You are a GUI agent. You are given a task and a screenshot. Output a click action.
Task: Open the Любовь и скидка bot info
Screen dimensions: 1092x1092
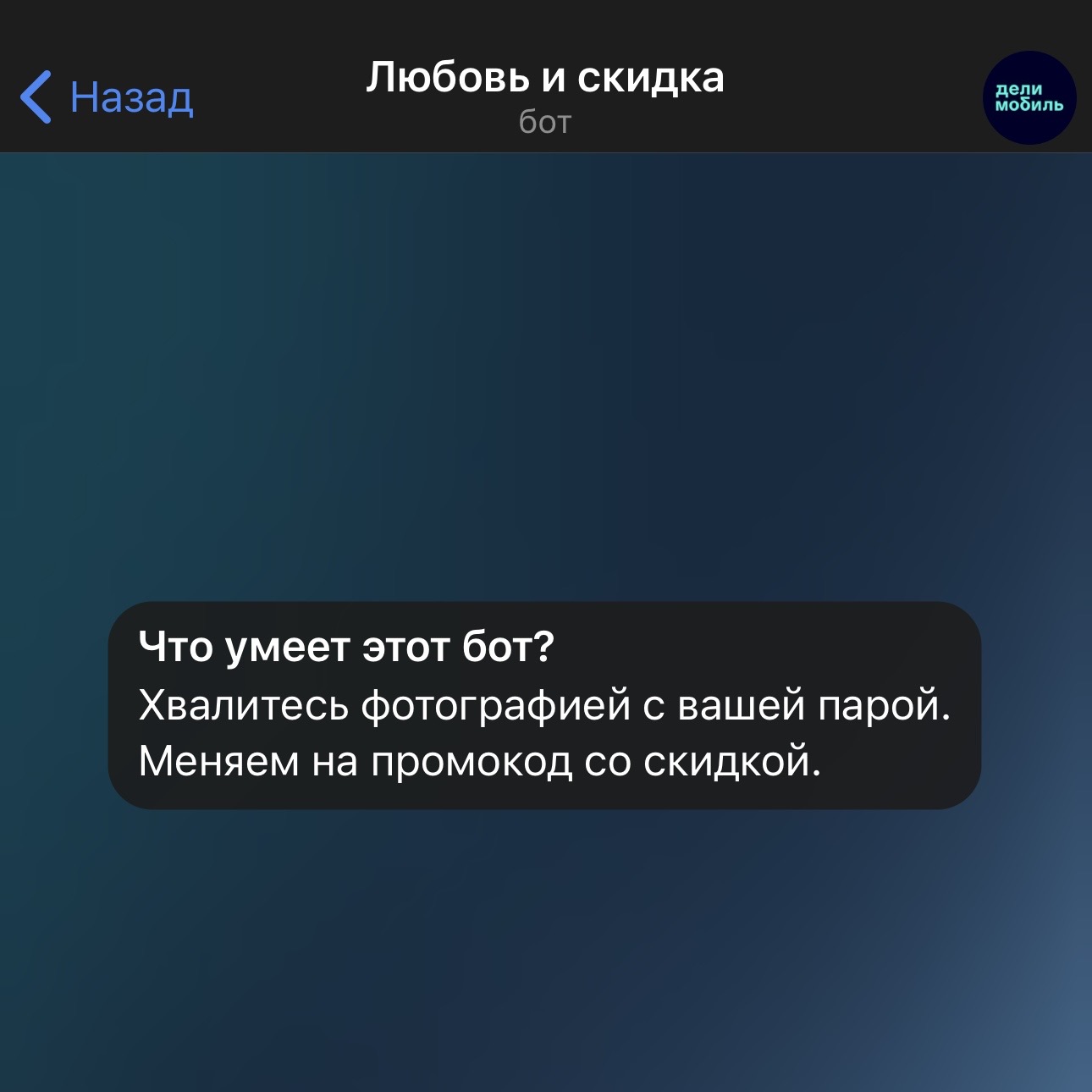pyautogui.click(x=545, y=95)
